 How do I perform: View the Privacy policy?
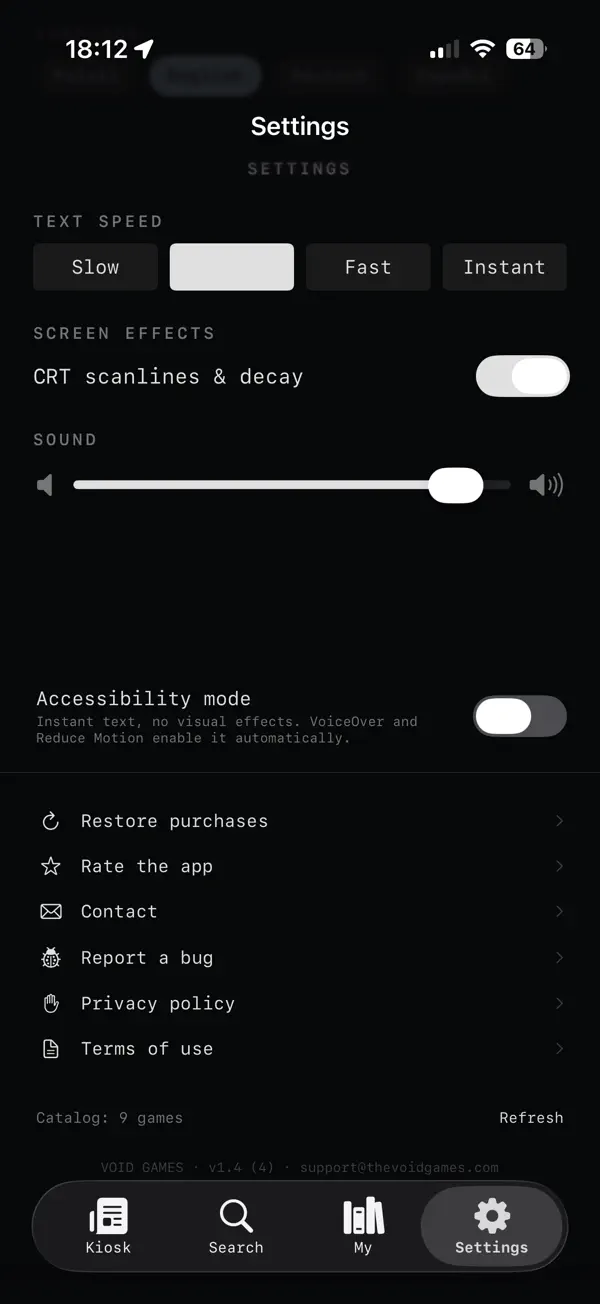300,1003
